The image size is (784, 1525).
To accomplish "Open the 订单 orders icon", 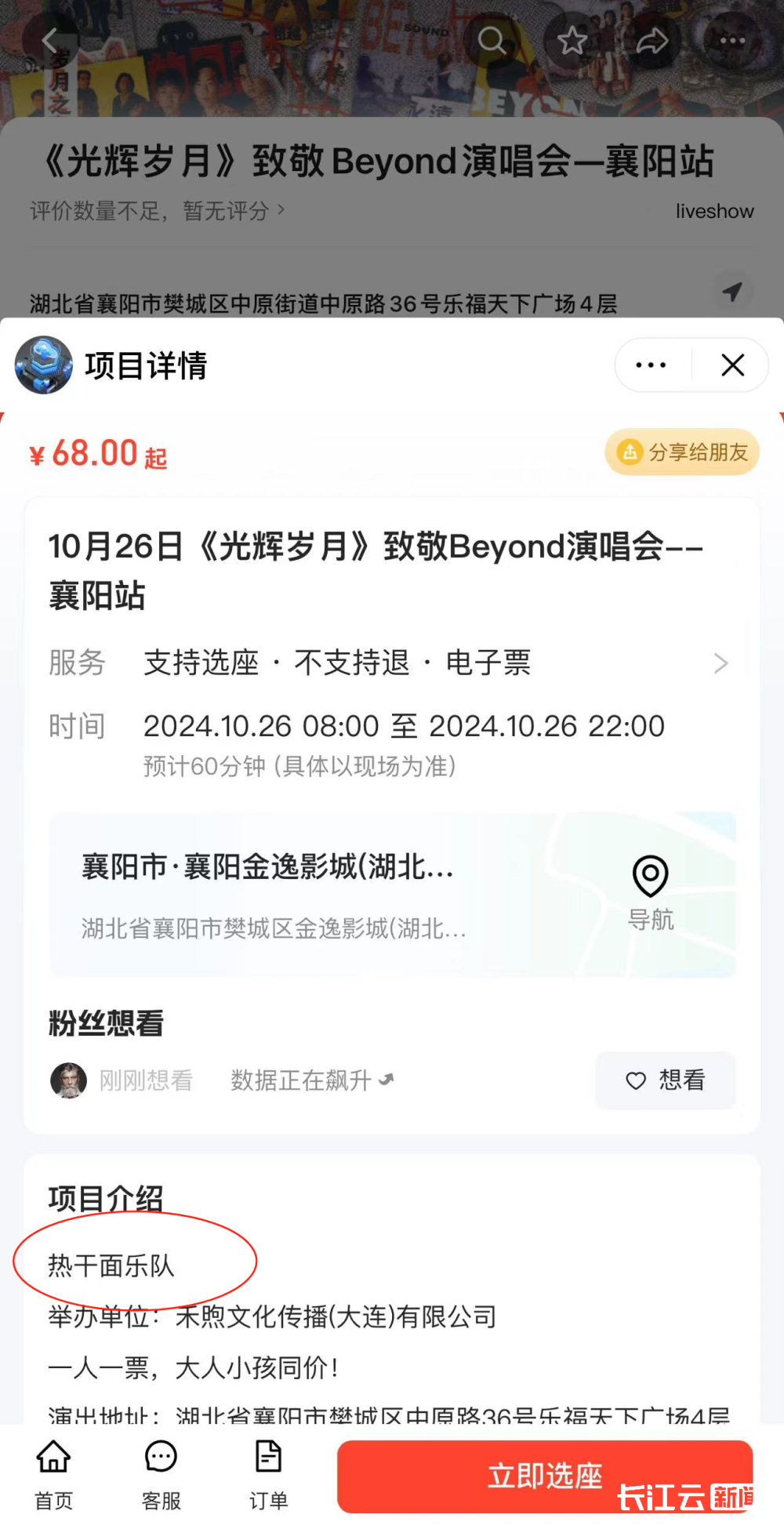I will 267,1457.
